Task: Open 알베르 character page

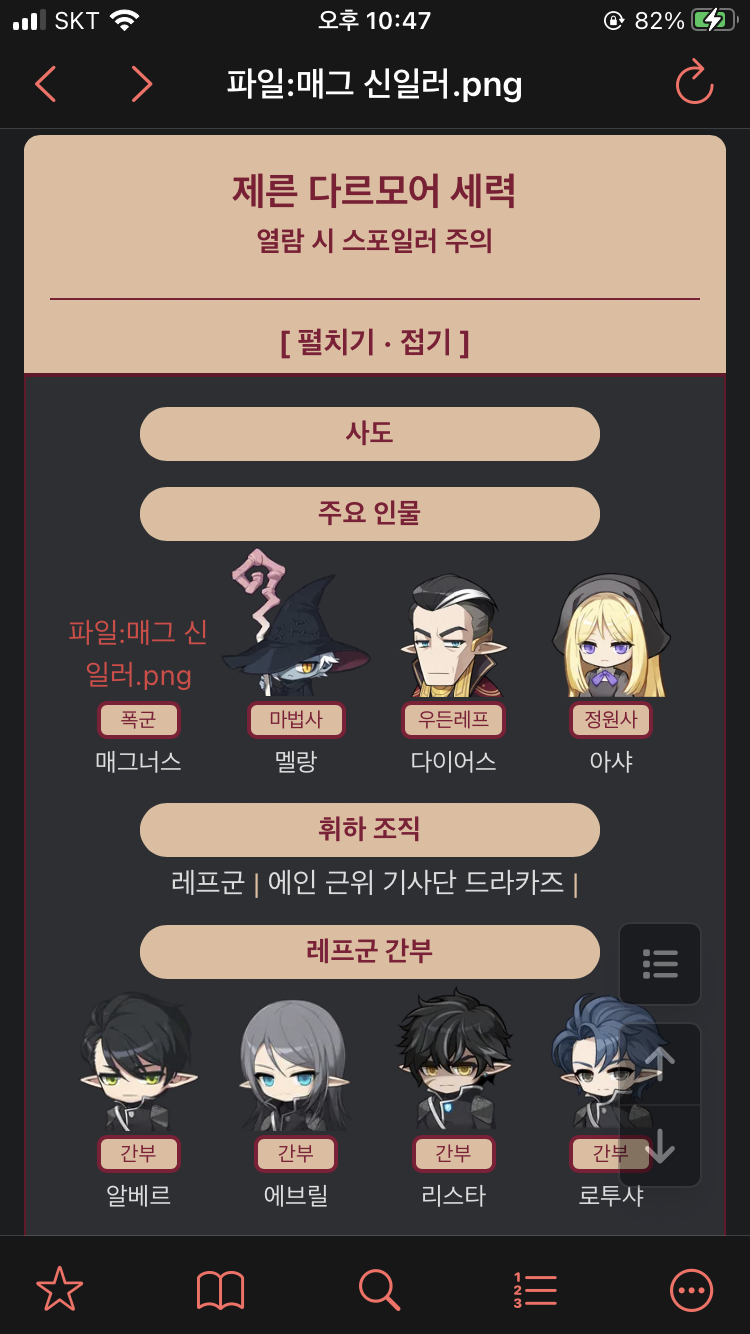Action: [138, 1195]
